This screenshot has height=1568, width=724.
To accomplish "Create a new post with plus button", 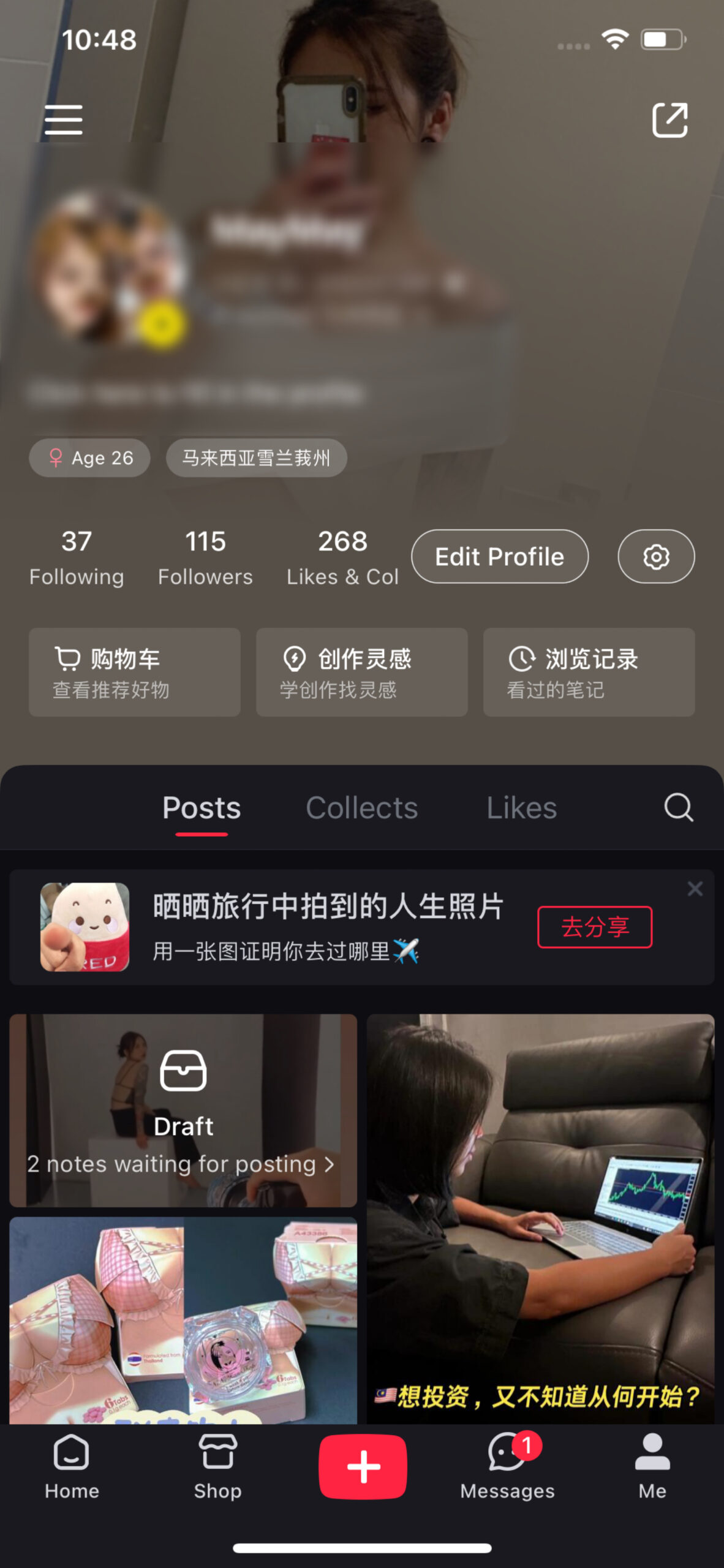I will coord(363,1466).
